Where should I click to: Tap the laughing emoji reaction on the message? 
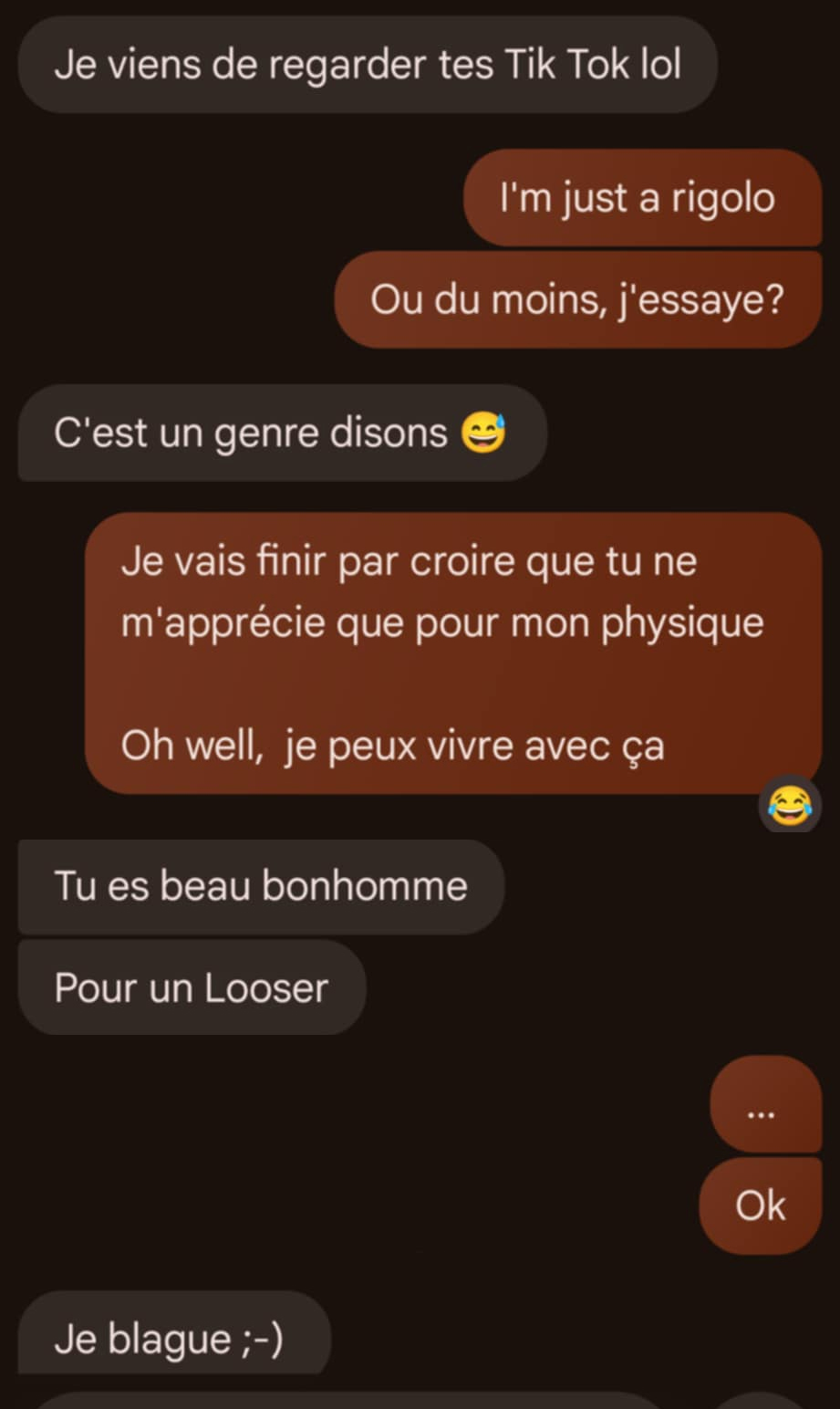[789, 805]
